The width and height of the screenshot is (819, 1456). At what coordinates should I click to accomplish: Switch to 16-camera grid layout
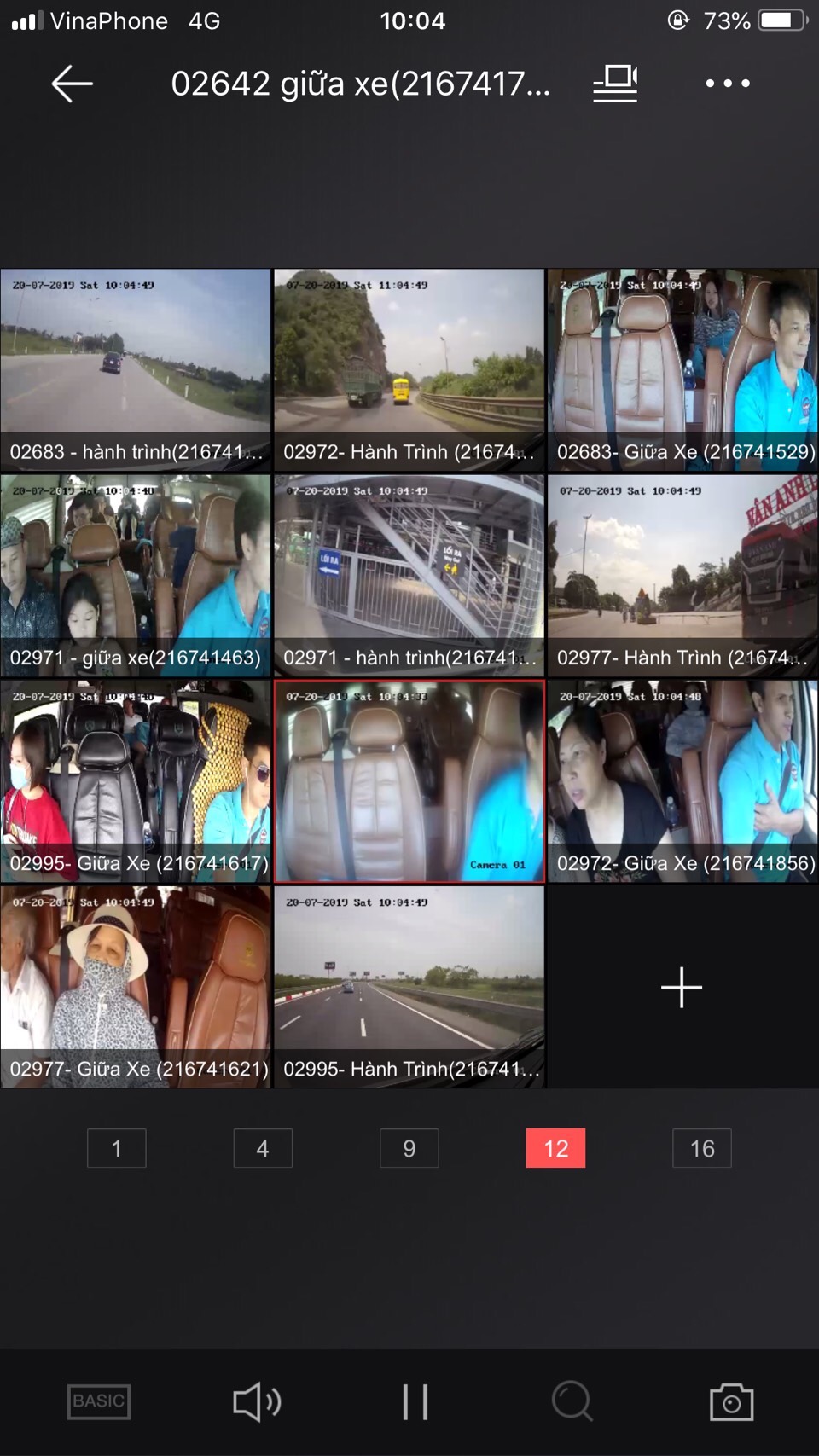coord(702,1148)
